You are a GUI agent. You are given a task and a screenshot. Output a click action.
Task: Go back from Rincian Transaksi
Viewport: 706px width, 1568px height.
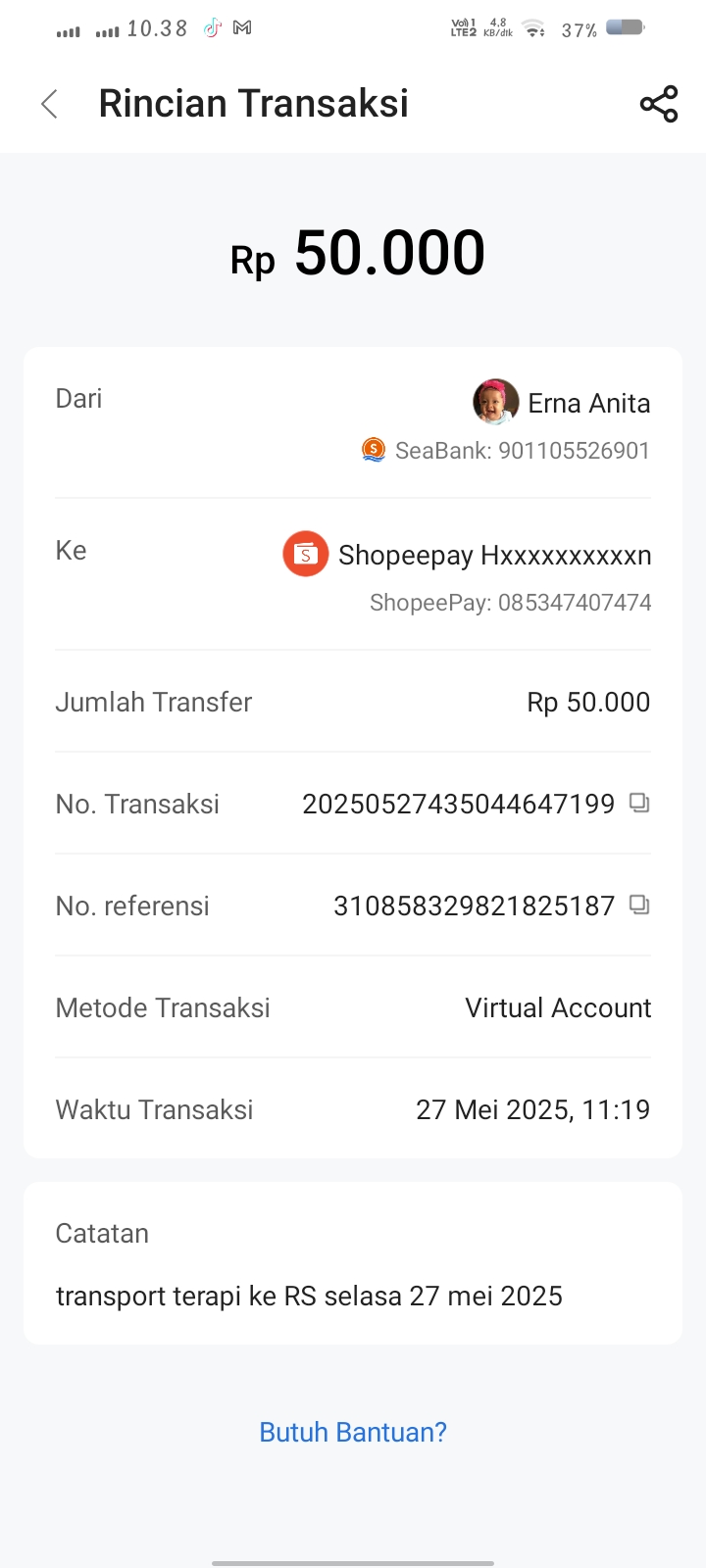coord(50,104)
